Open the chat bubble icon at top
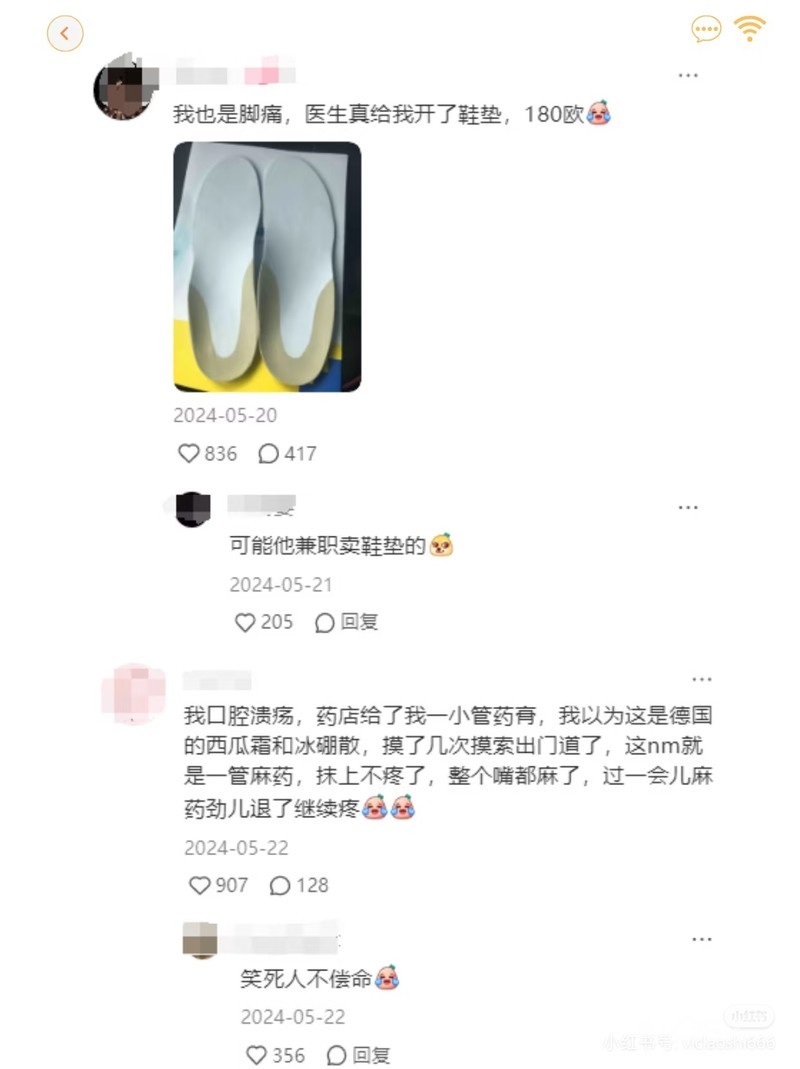 coord(706,30)
